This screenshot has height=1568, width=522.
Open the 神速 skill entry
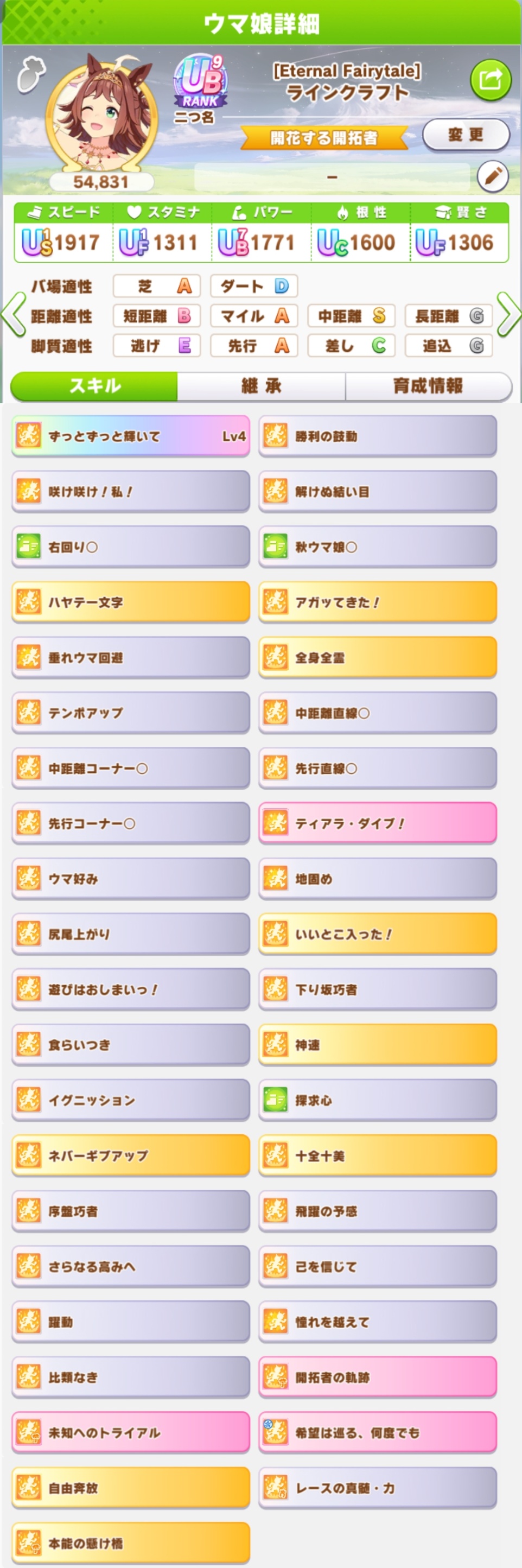pyautogui.click(x=377, y=1045)
